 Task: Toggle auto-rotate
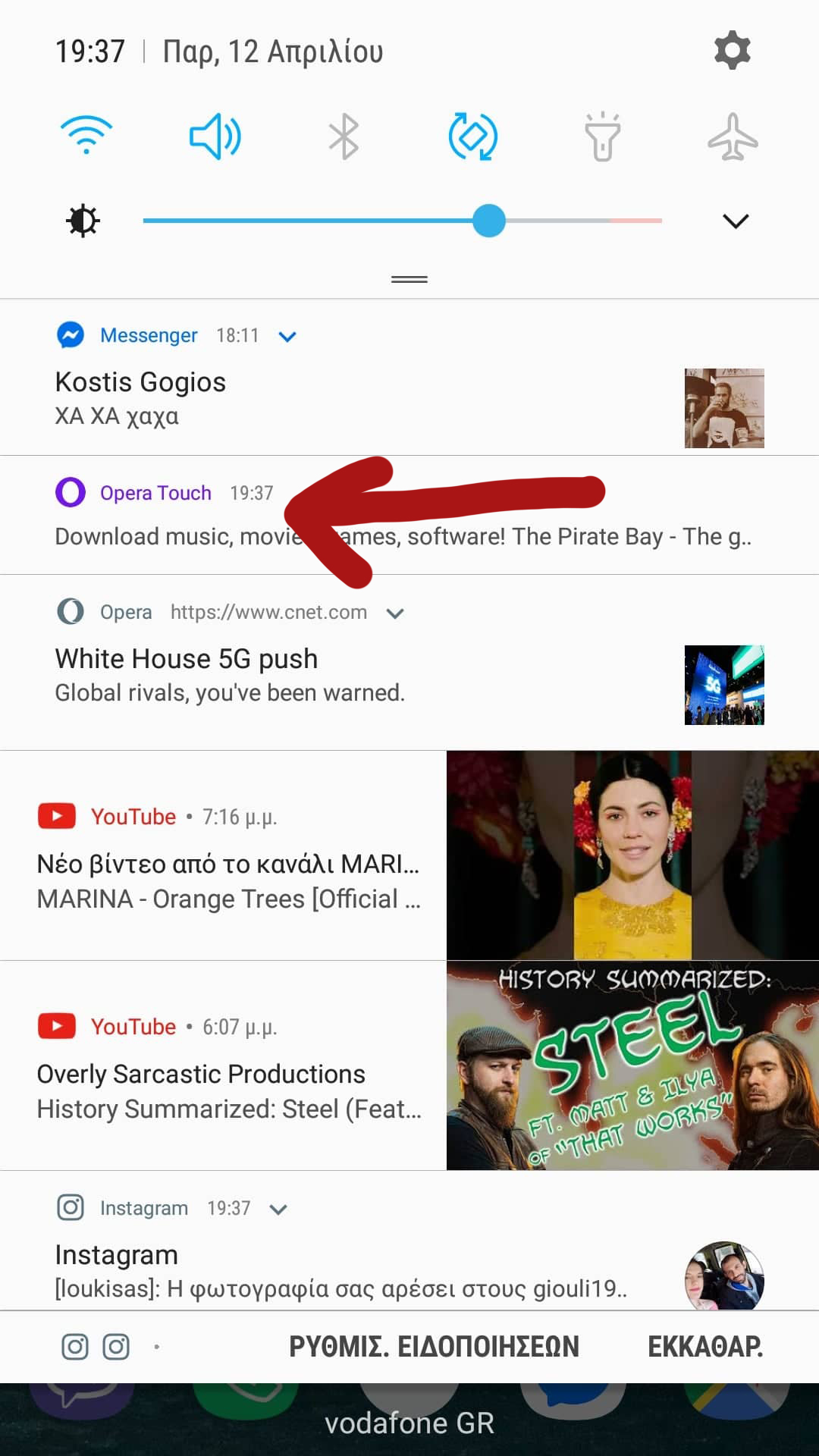(473, 136)
